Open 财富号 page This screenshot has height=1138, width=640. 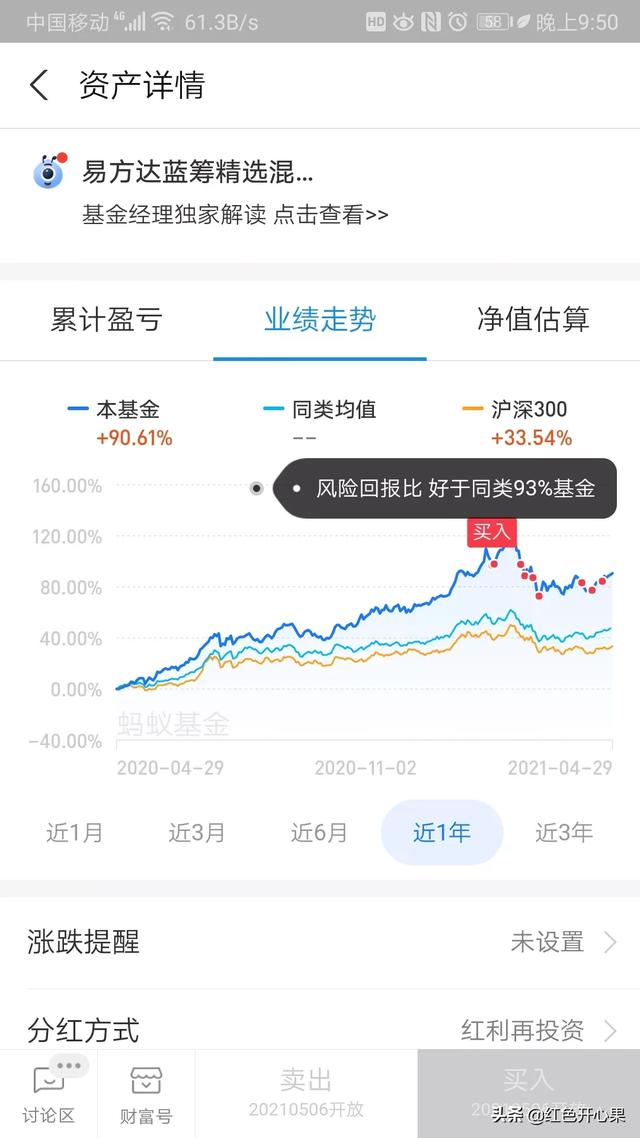tap(146, 1093)
